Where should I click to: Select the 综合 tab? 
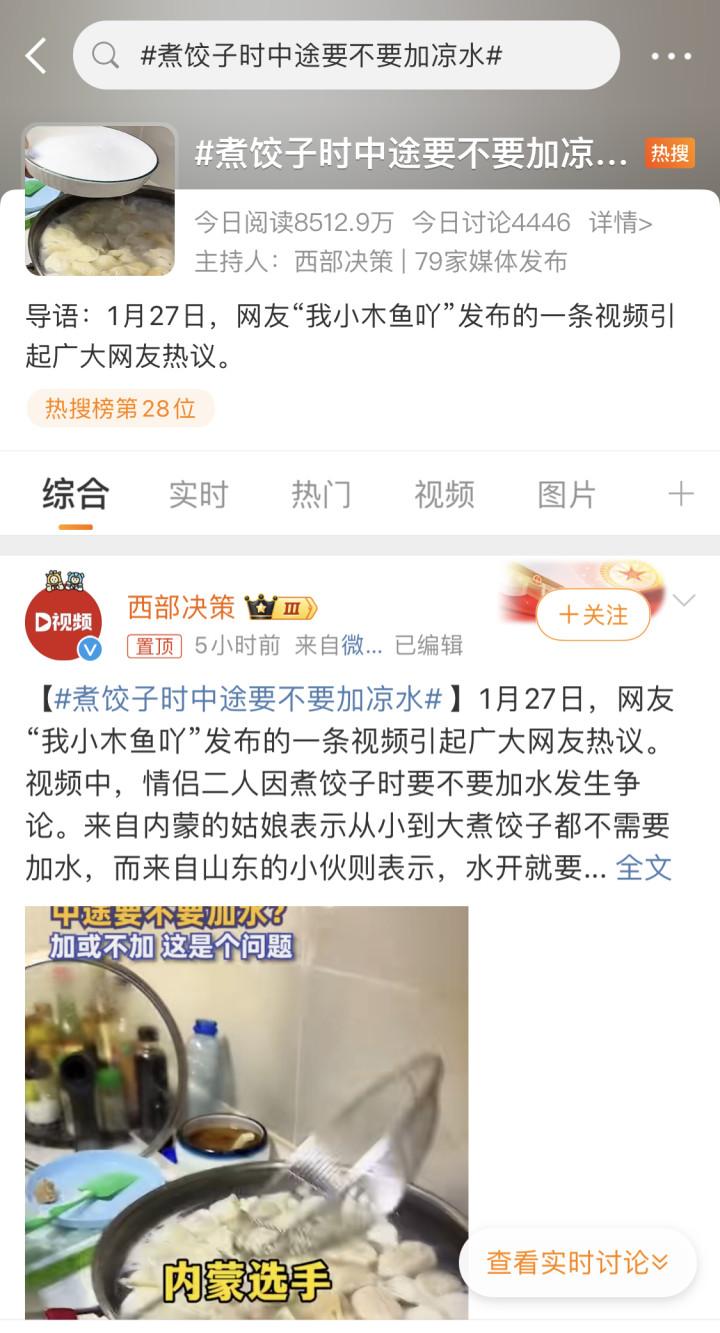[x=75, y=494]
